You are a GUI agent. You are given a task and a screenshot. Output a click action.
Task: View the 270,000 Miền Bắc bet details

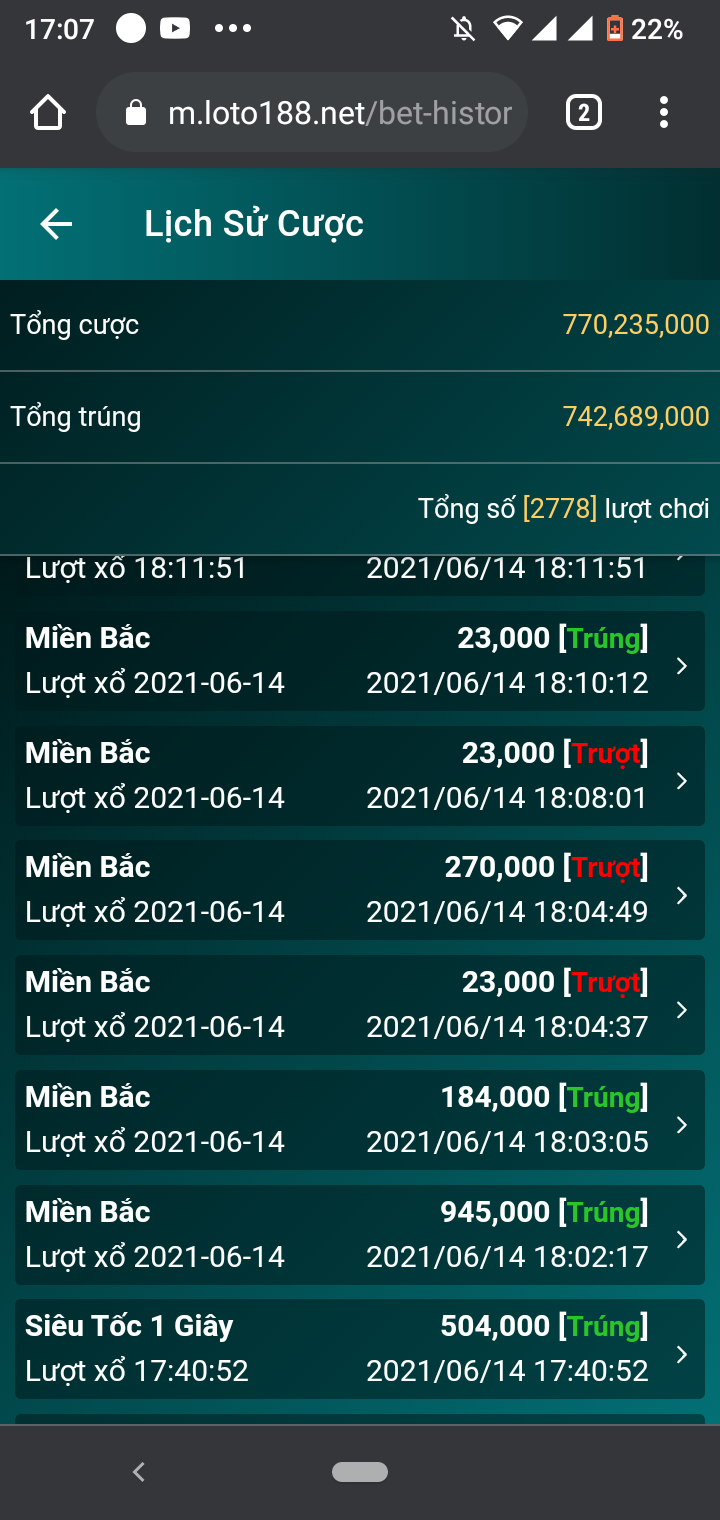(360, 890)
